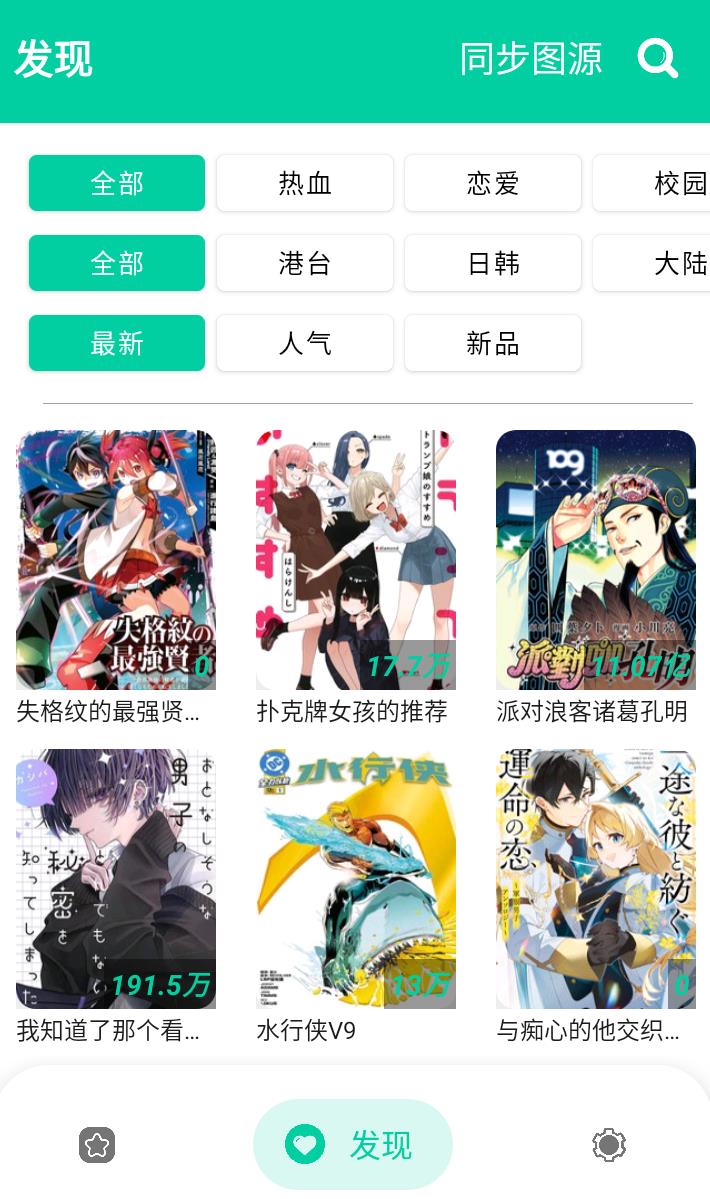710x1199 pixels.
Task: Filter by 恋爱 genre
Action: pyautogui.click(x=493, y=183)
